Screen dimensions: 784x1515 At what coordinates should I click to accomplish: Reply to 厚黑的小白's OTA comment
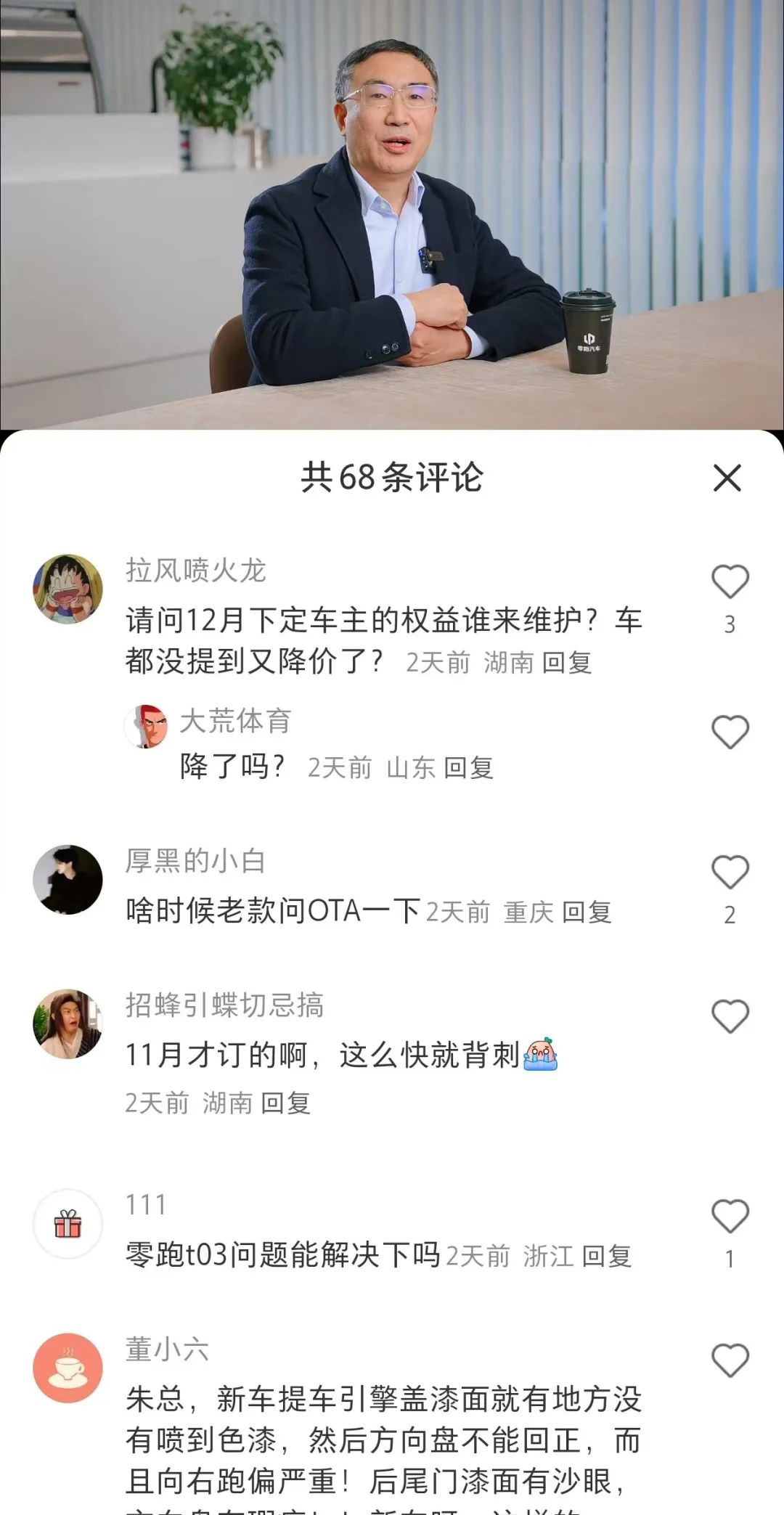pos(587,912)
